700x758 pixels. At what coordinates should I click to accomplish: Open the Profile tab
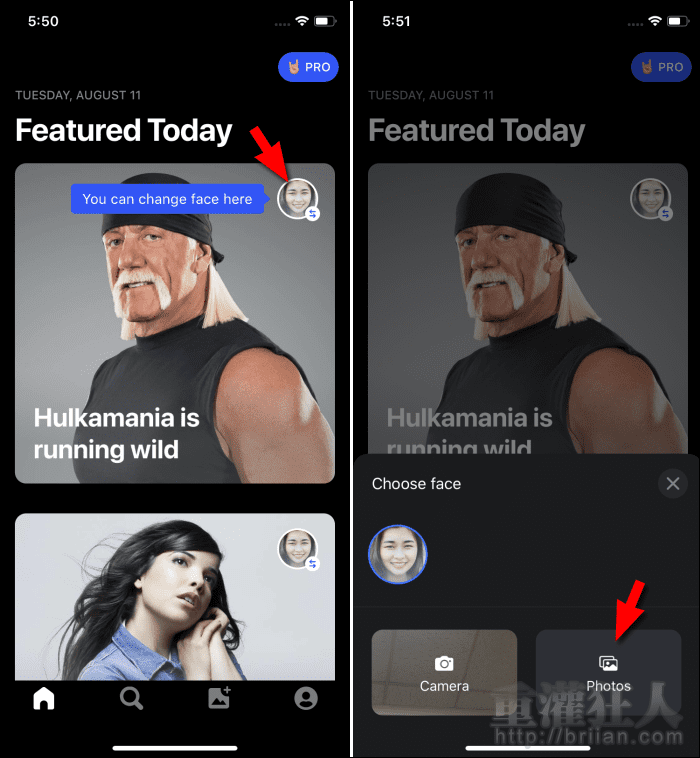pos(306,699)
